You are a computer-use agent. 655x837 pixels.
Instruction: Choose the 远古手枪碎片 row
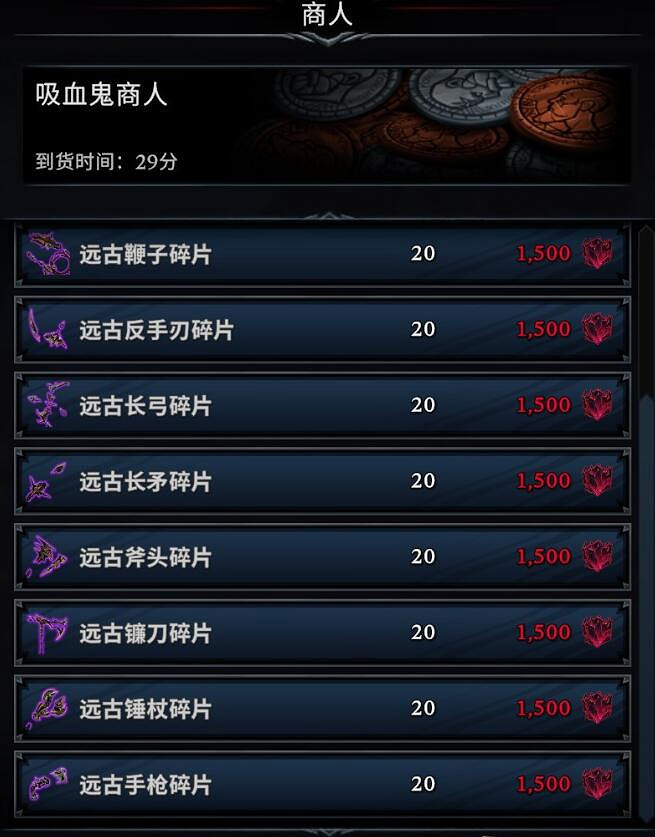322,785
